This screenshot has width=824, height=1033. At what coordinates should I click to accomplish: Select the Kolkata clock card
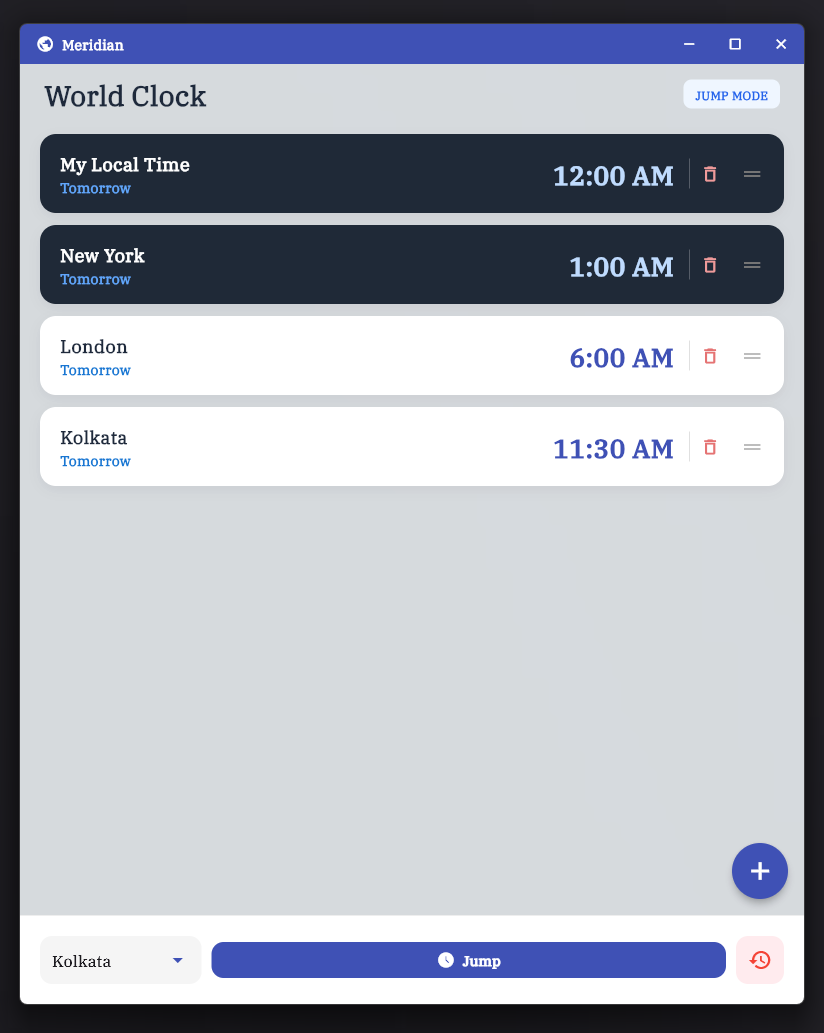pos(300,447)
